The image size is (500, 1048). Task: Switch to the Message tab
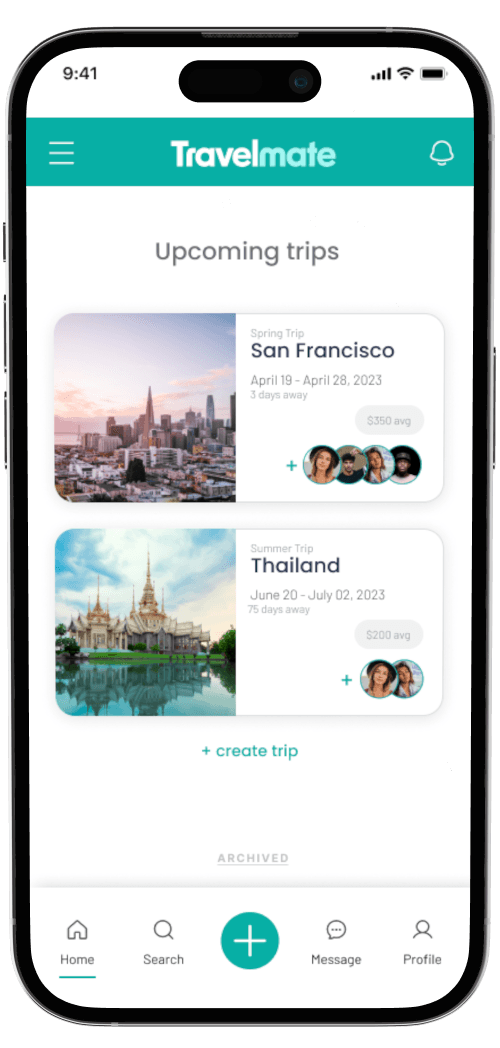pos(336,942)
